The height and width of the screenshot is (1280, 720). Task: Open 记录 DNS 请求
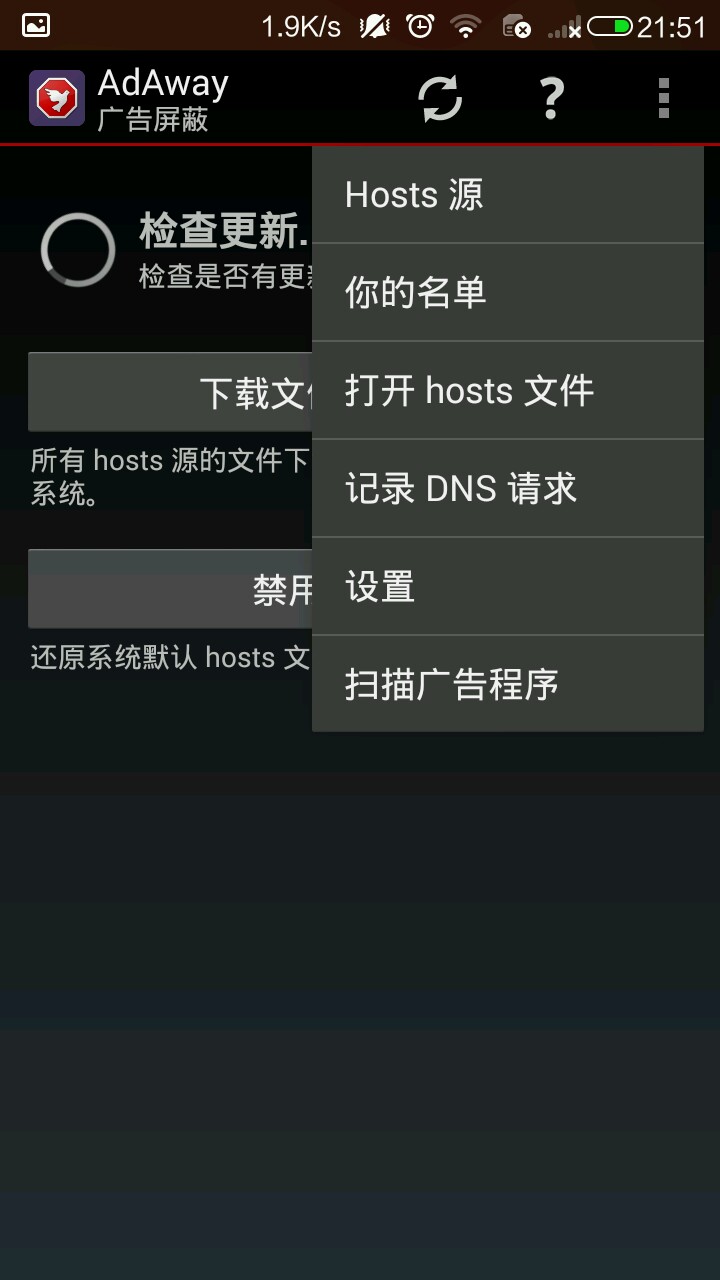[508, 488]
